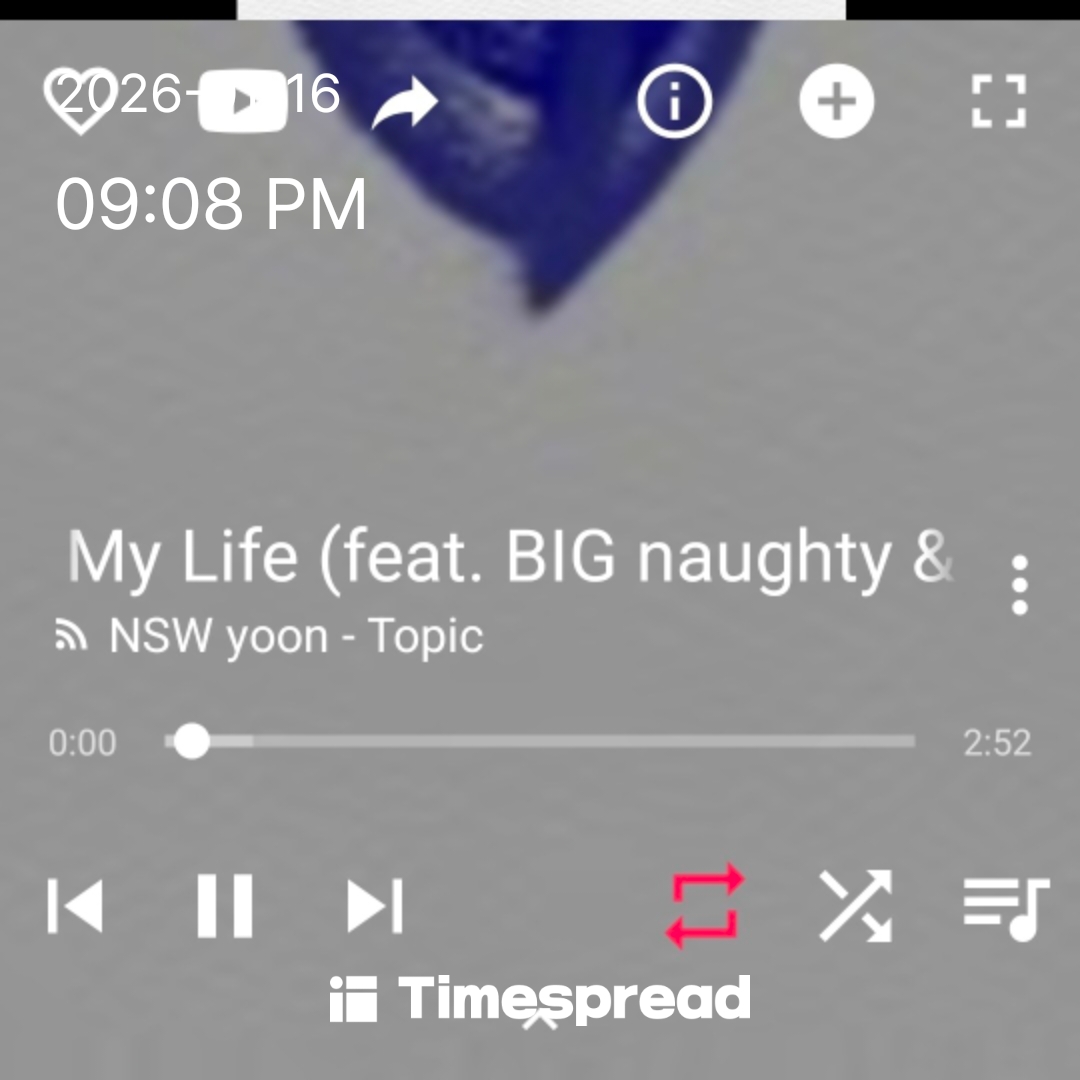1080x1080 pixels.
Task: Open the NSW yoon - Topic channel
Action: (296, 636)
